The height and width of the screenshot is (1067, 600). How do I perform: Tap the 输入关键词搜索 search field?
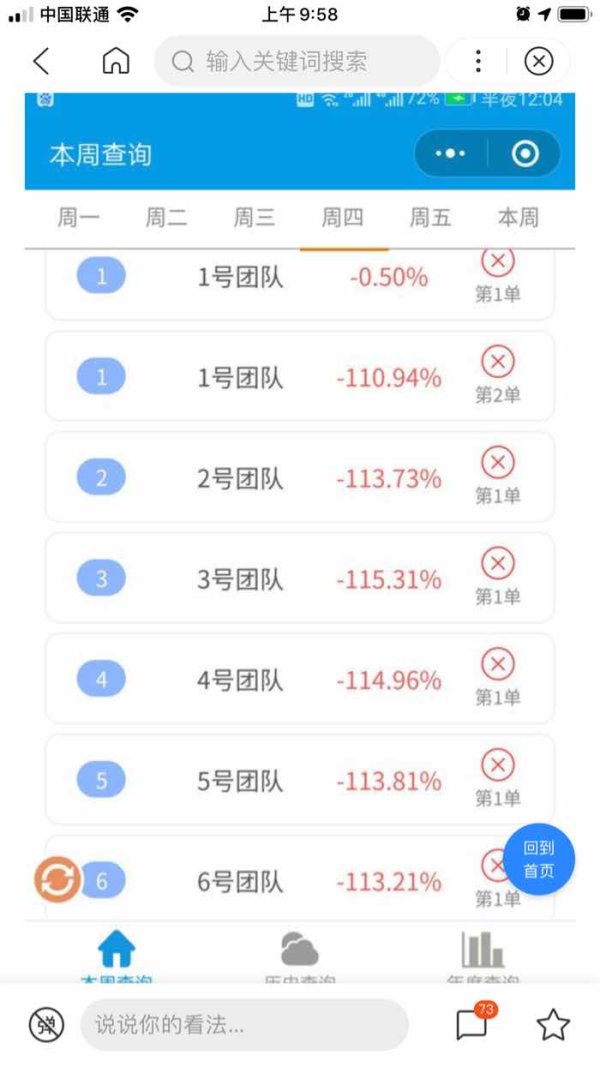tap(297, 61)
